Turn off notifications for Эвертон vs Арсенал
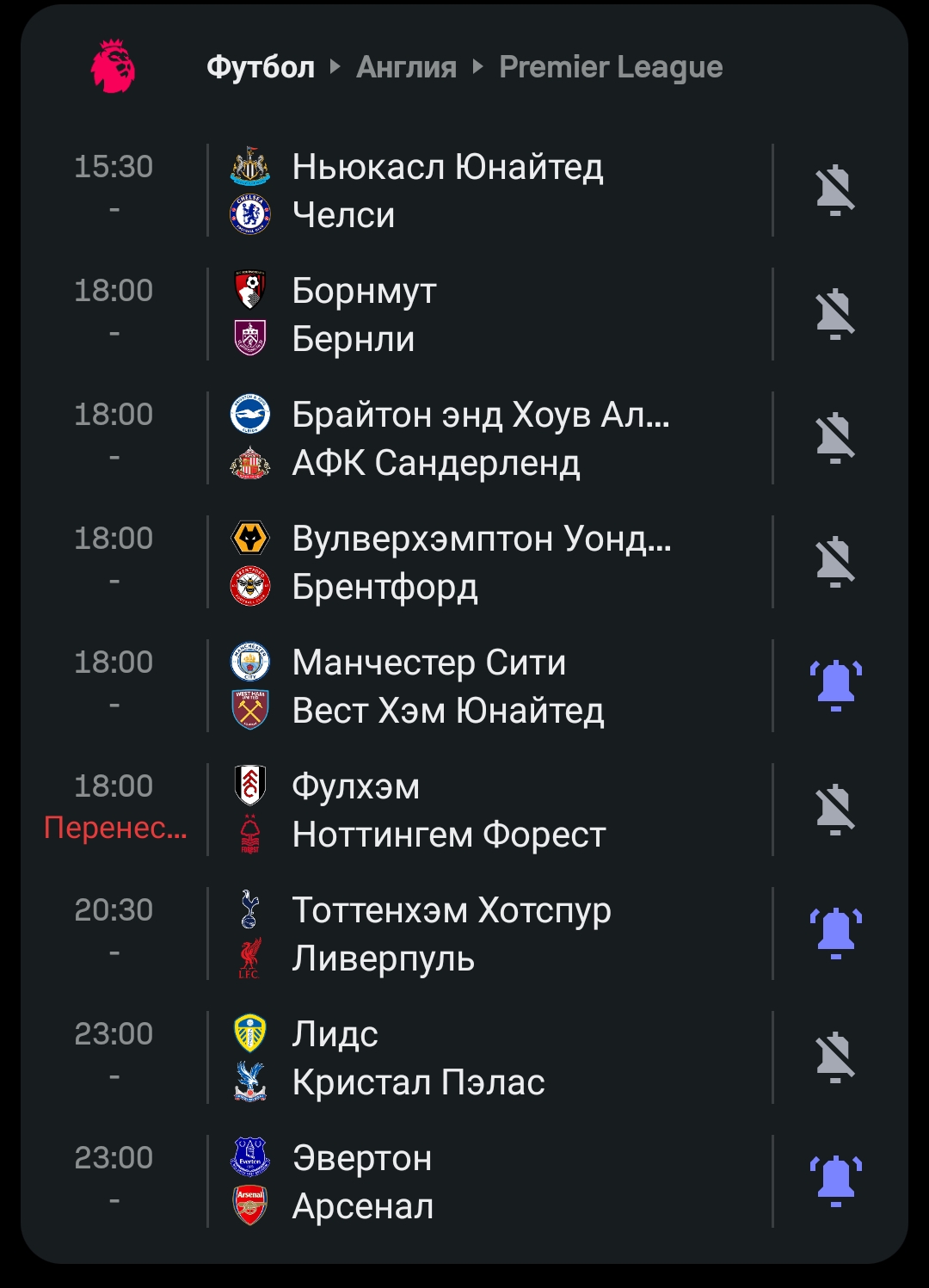The height and width of the screenshot is (1288, 929). click(x=834, y=1181)
